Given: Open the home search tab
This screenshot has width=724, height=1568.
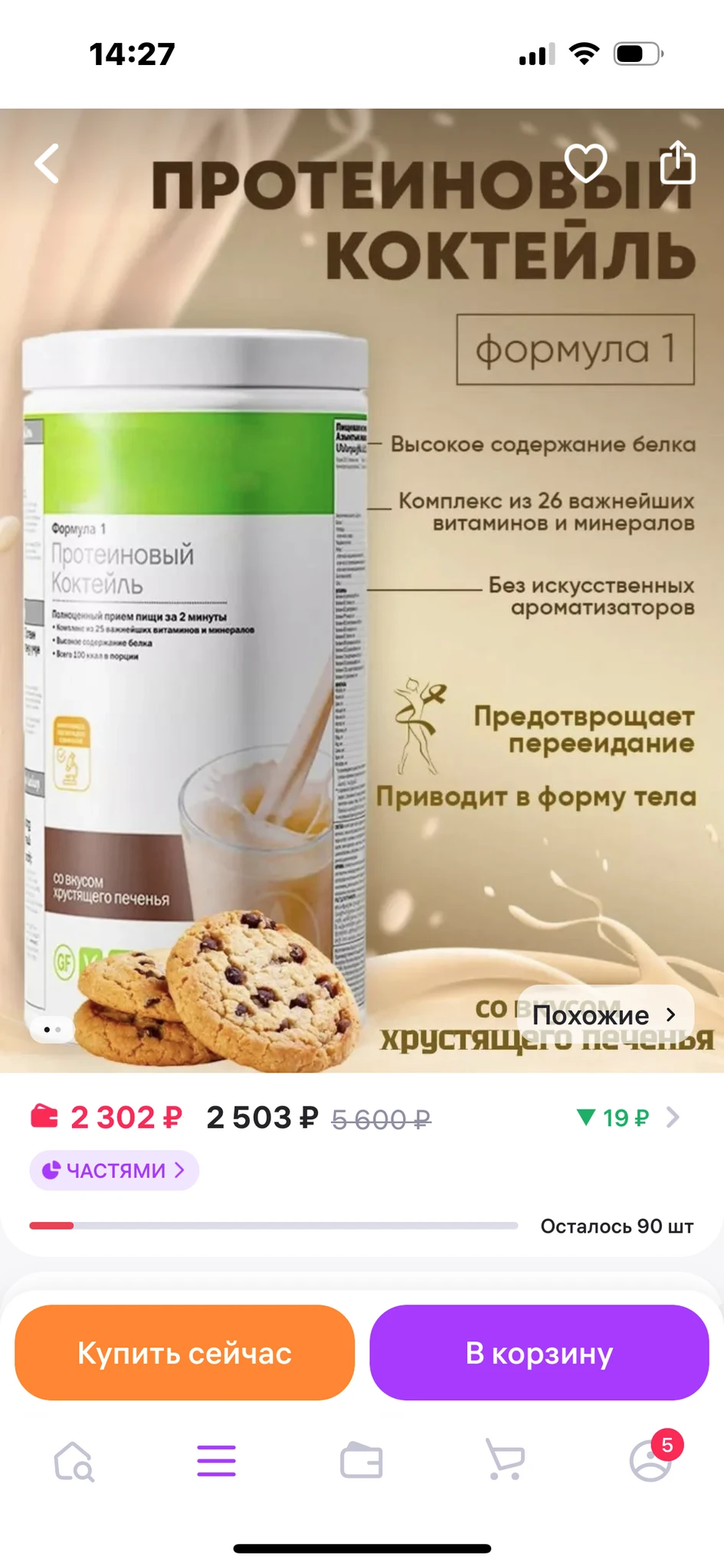Looking at the screenshot, I should [74, 1461].
